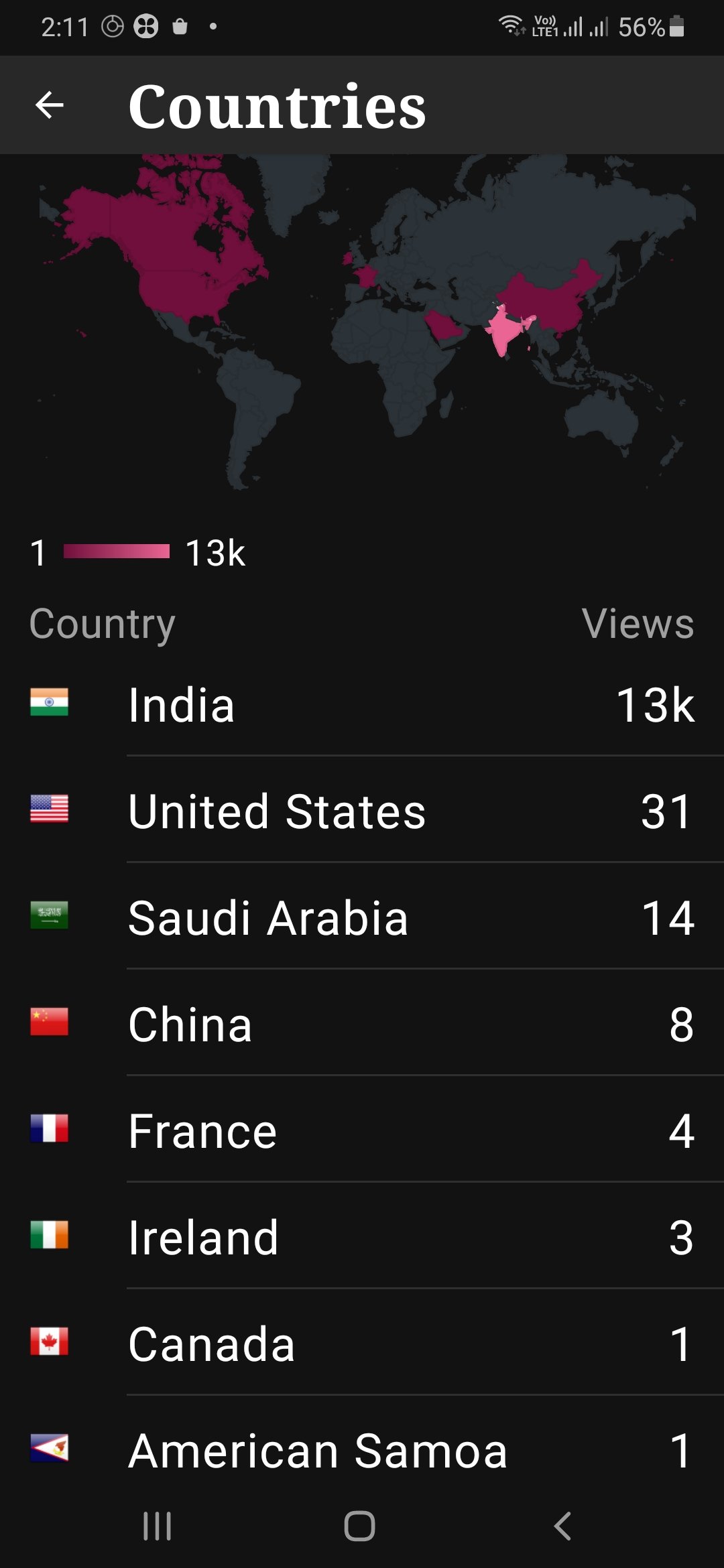Screen dimensions: 724x1568
Task: Select the Ireland row
Action: [x=362, y=1237]
